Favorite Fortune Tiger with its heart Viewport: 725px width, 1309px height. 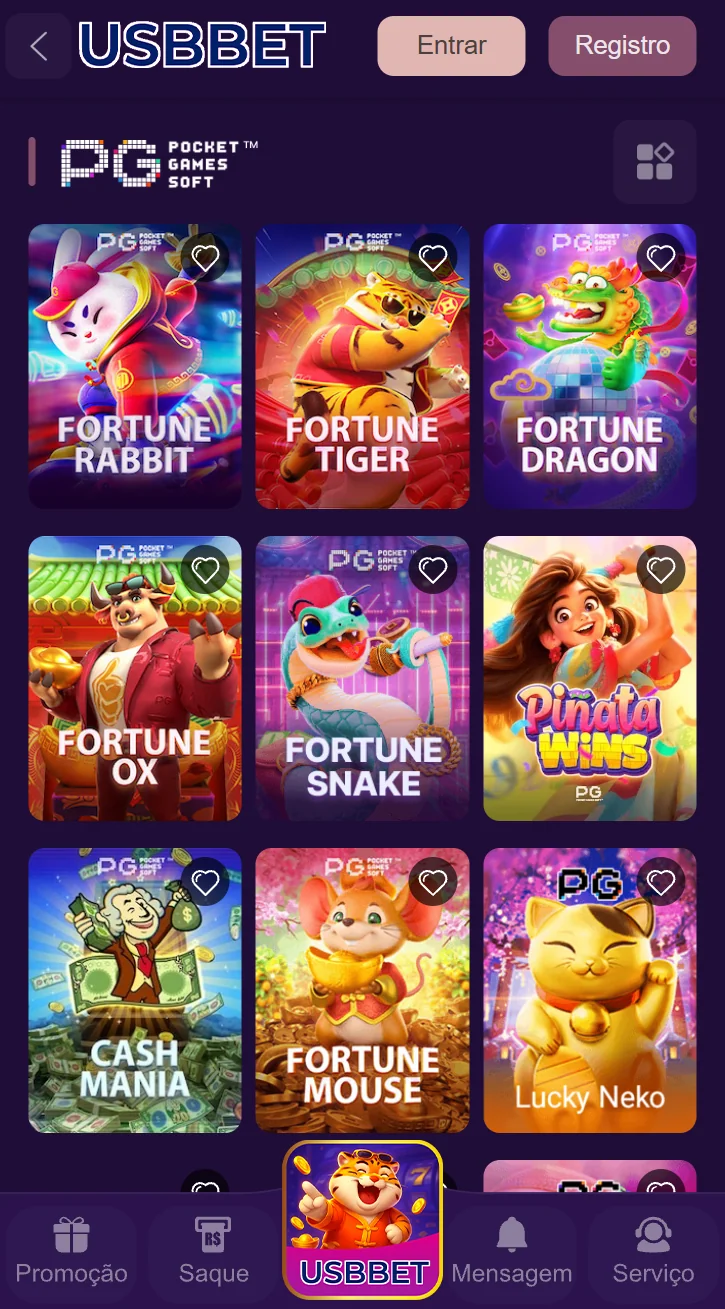[433, 259]
